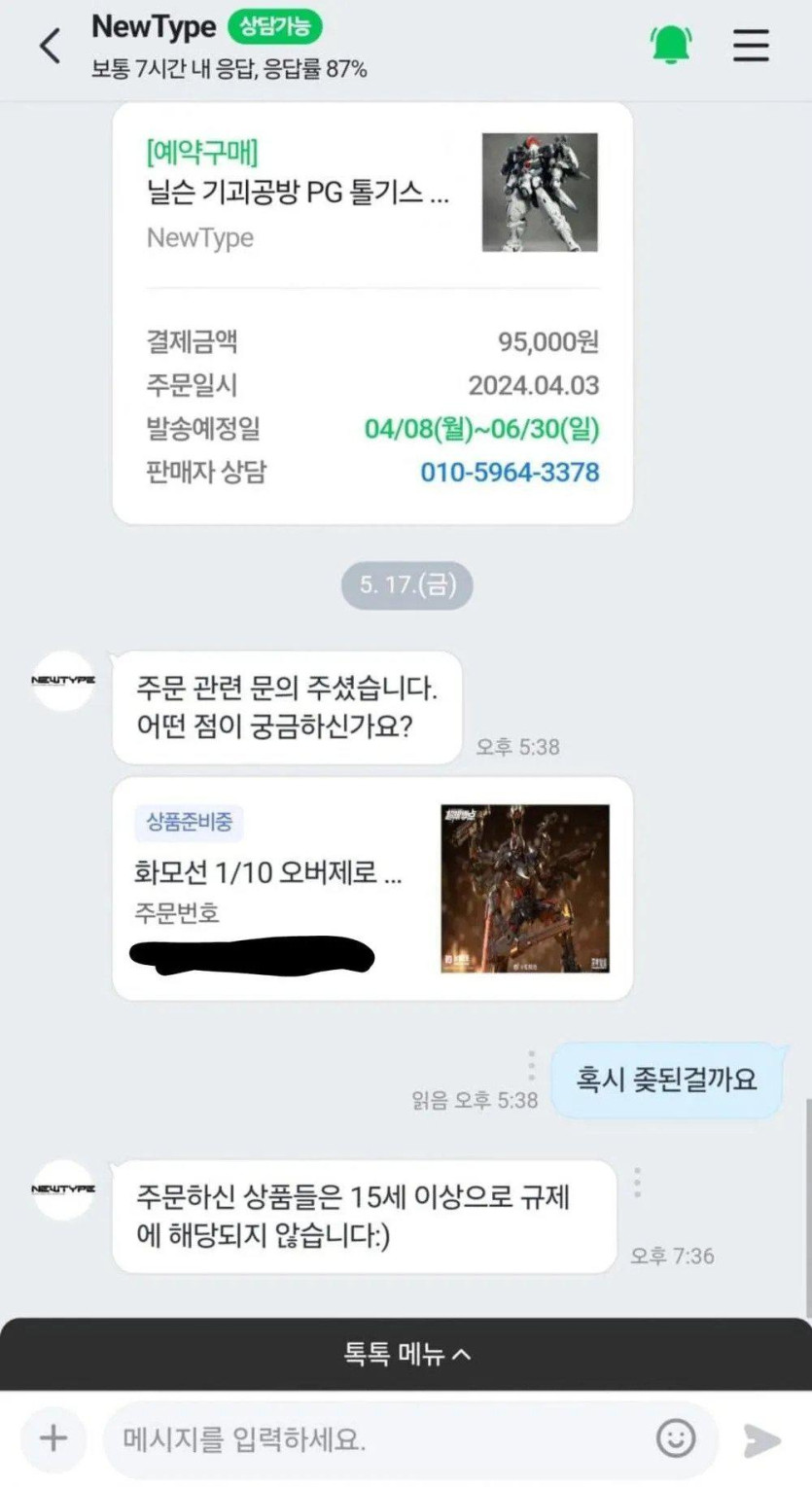Open the emoji picker
This screenshot has height=1487, width=812.
click(x=676, y=1438)
